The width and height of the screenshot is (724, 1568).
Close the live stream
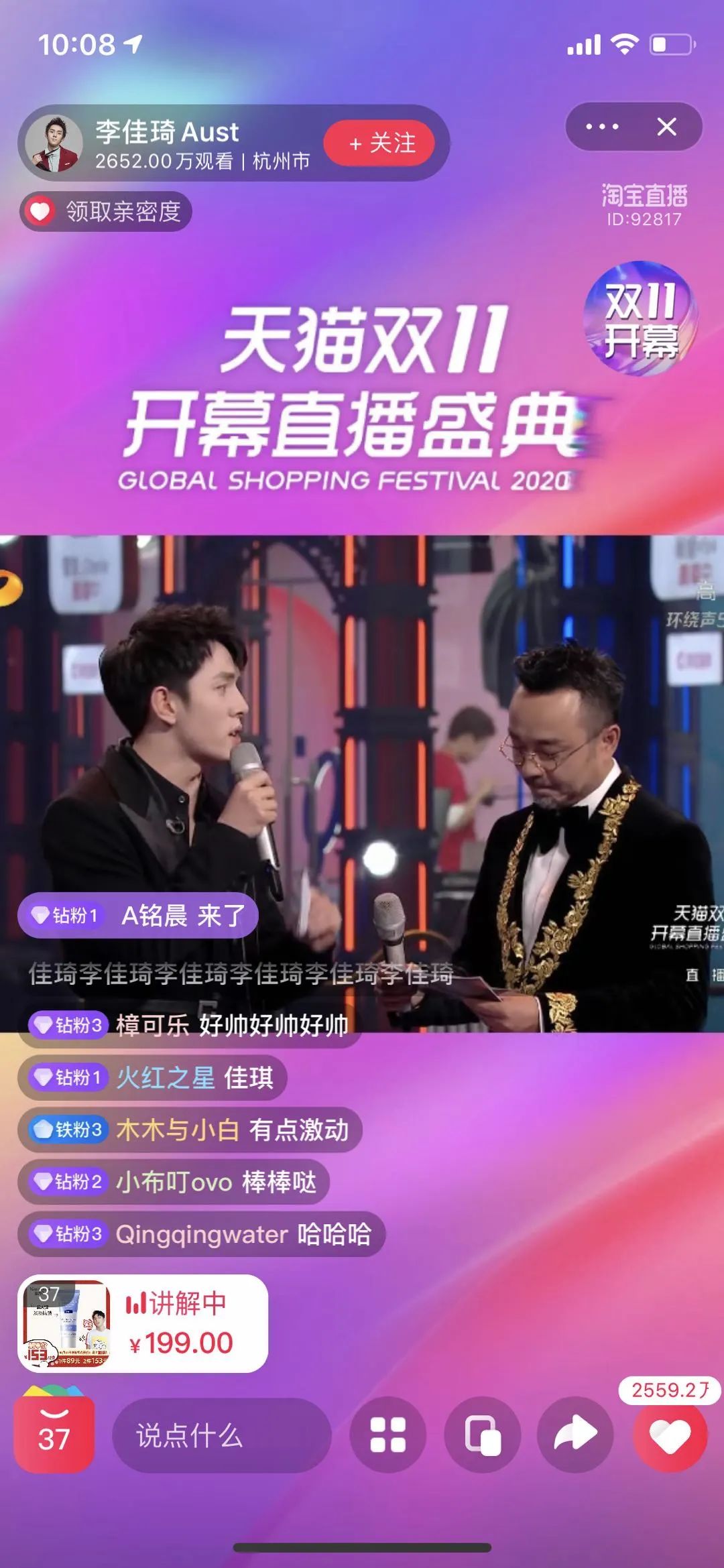point(666,127)
